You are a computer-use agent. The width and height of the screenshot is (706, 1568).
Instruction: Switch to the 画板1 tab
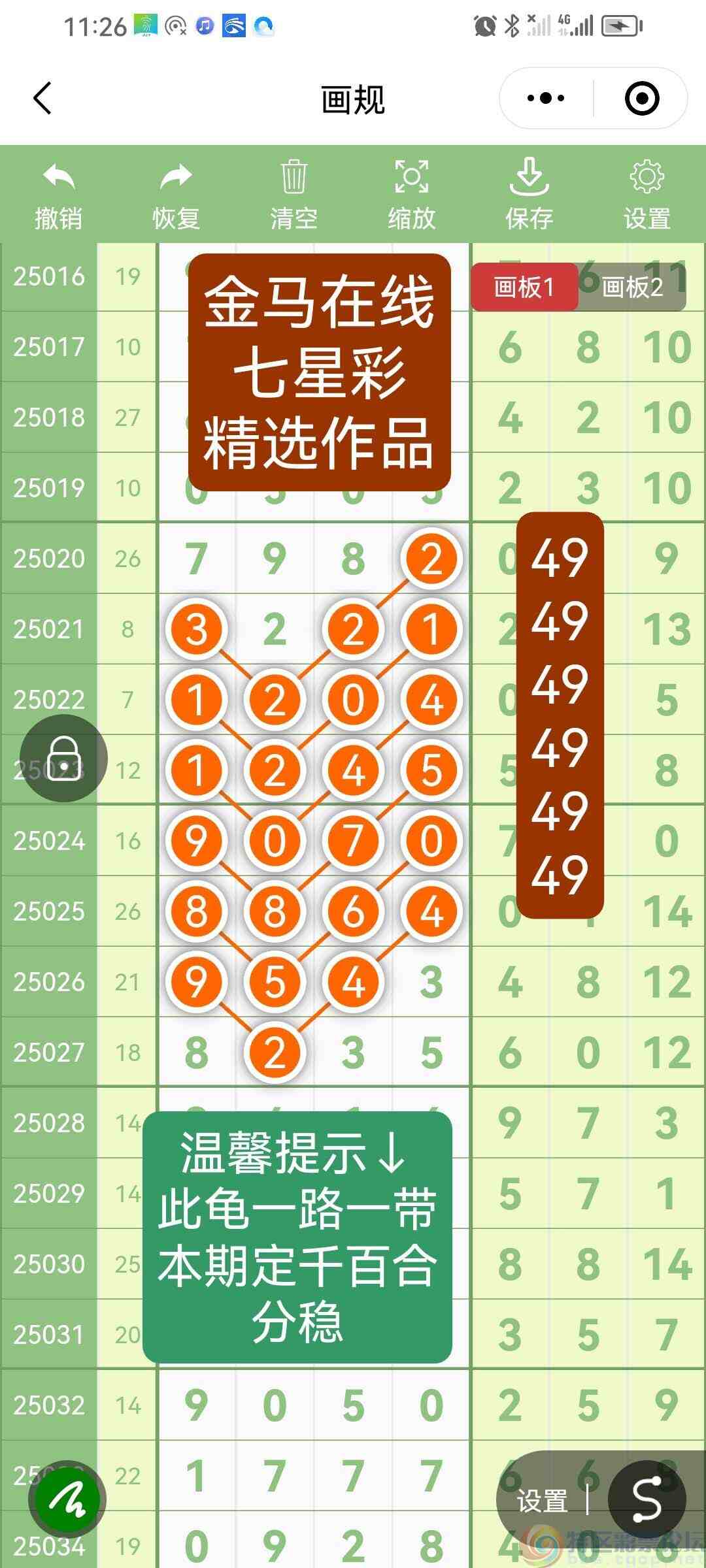pos(524,287)
